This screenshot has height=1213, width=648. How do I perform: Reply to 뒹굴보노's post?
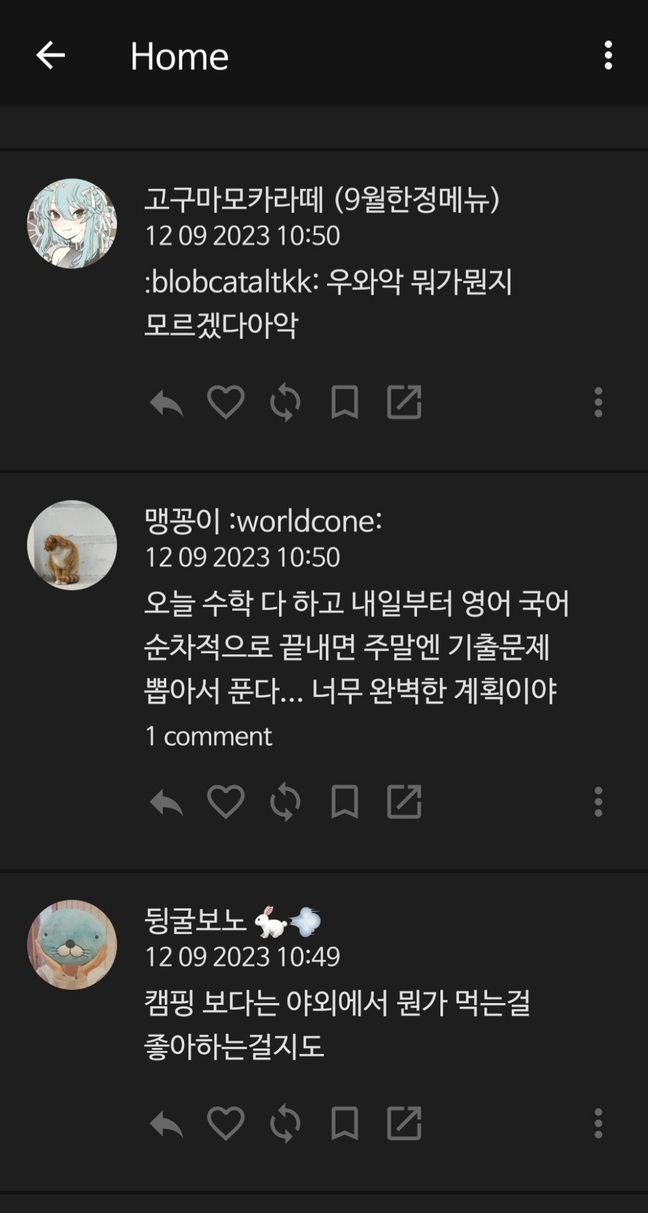pos(166,1124)
